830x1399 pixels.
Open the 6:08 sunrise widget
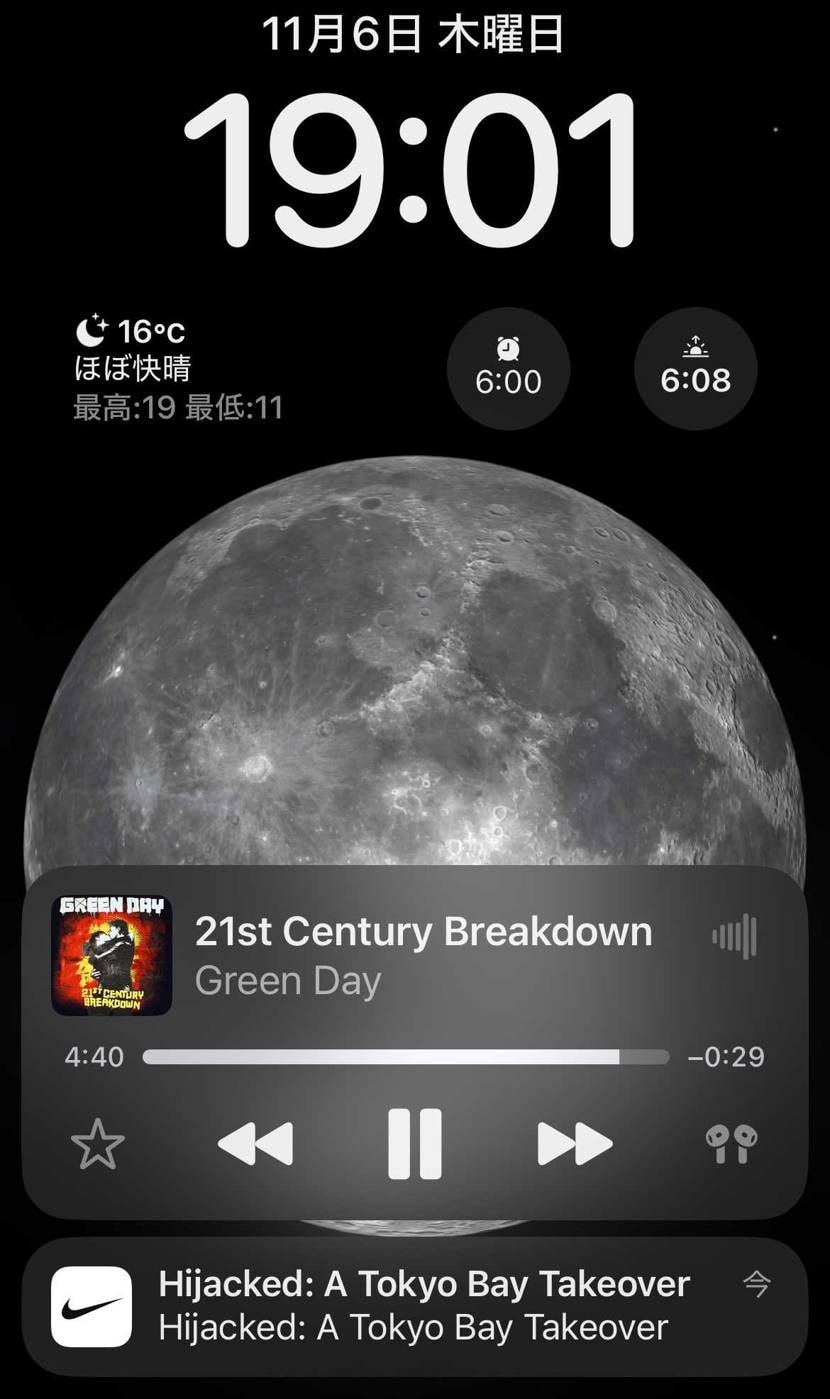coord(696,368)
